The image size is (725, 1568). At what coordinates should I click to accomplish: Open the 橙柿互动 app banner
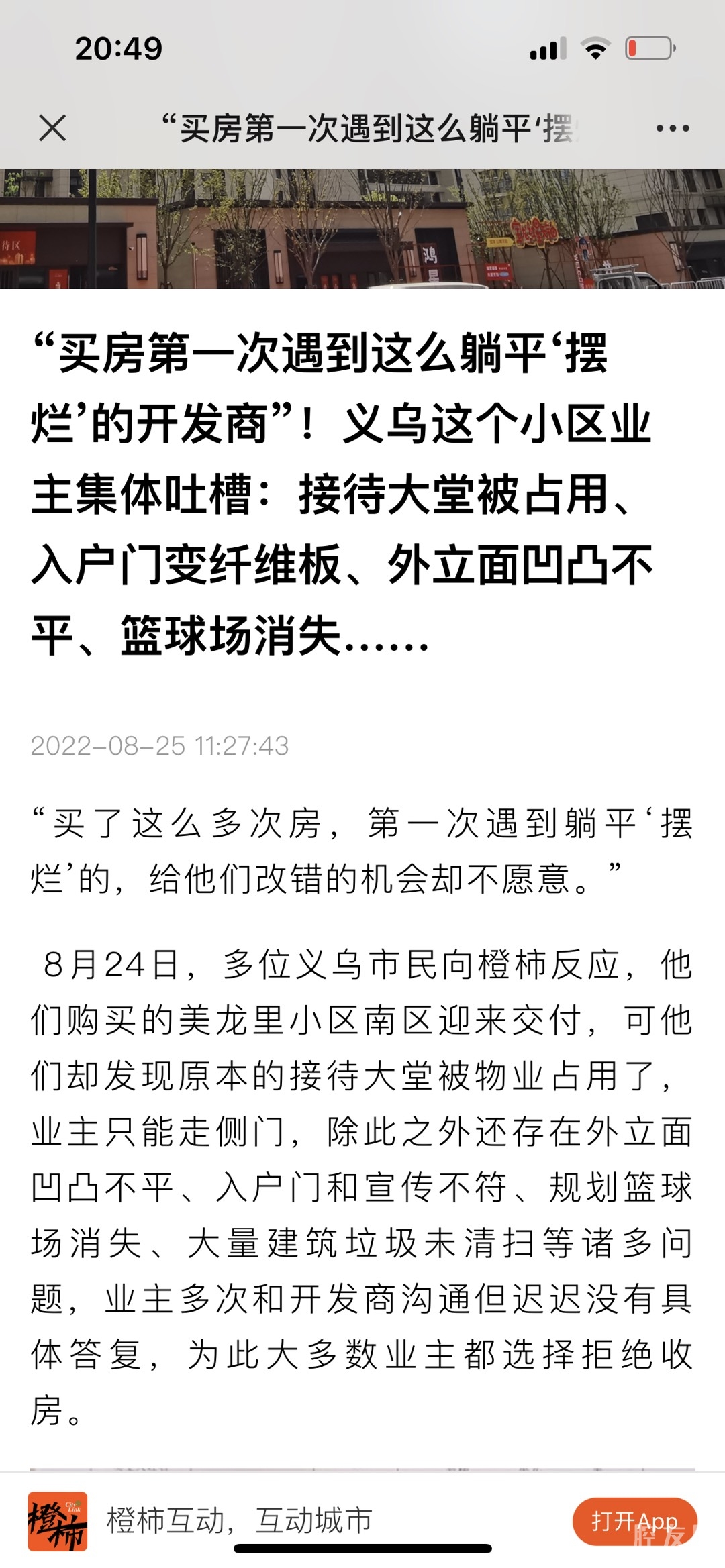(x=239, y=1521)
